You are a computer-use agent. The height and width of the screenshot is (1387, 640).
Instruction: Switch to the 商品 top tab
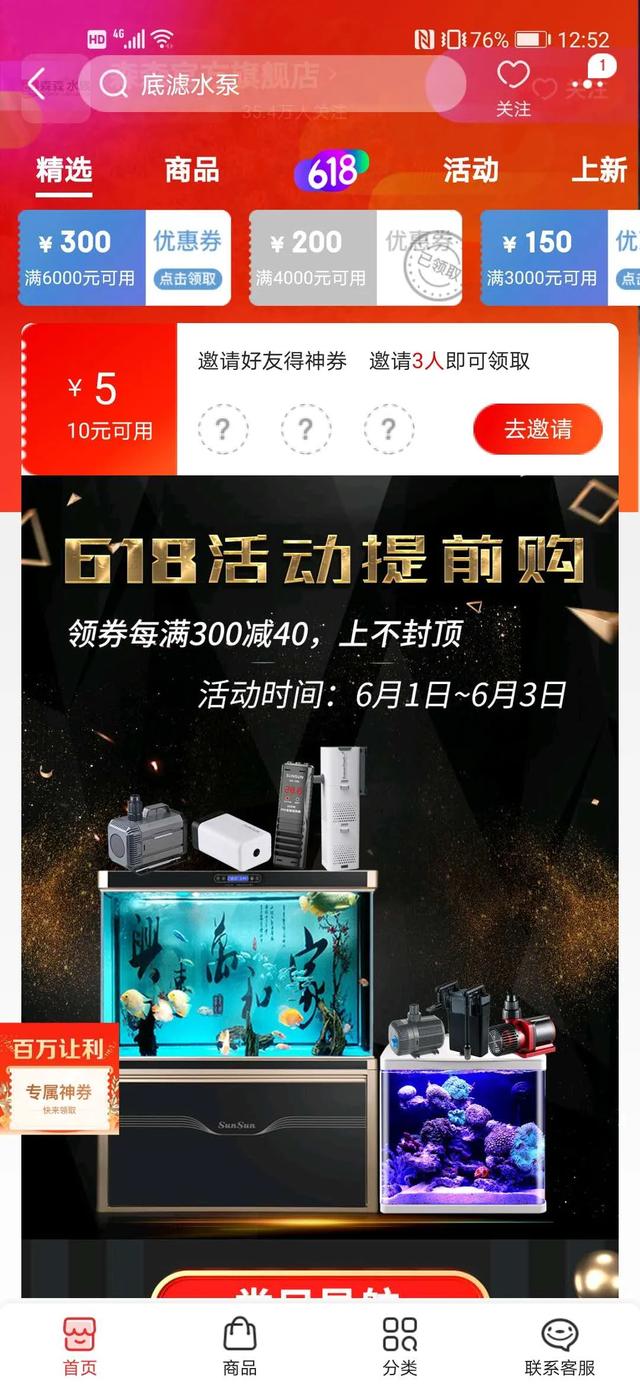point(191,170)
